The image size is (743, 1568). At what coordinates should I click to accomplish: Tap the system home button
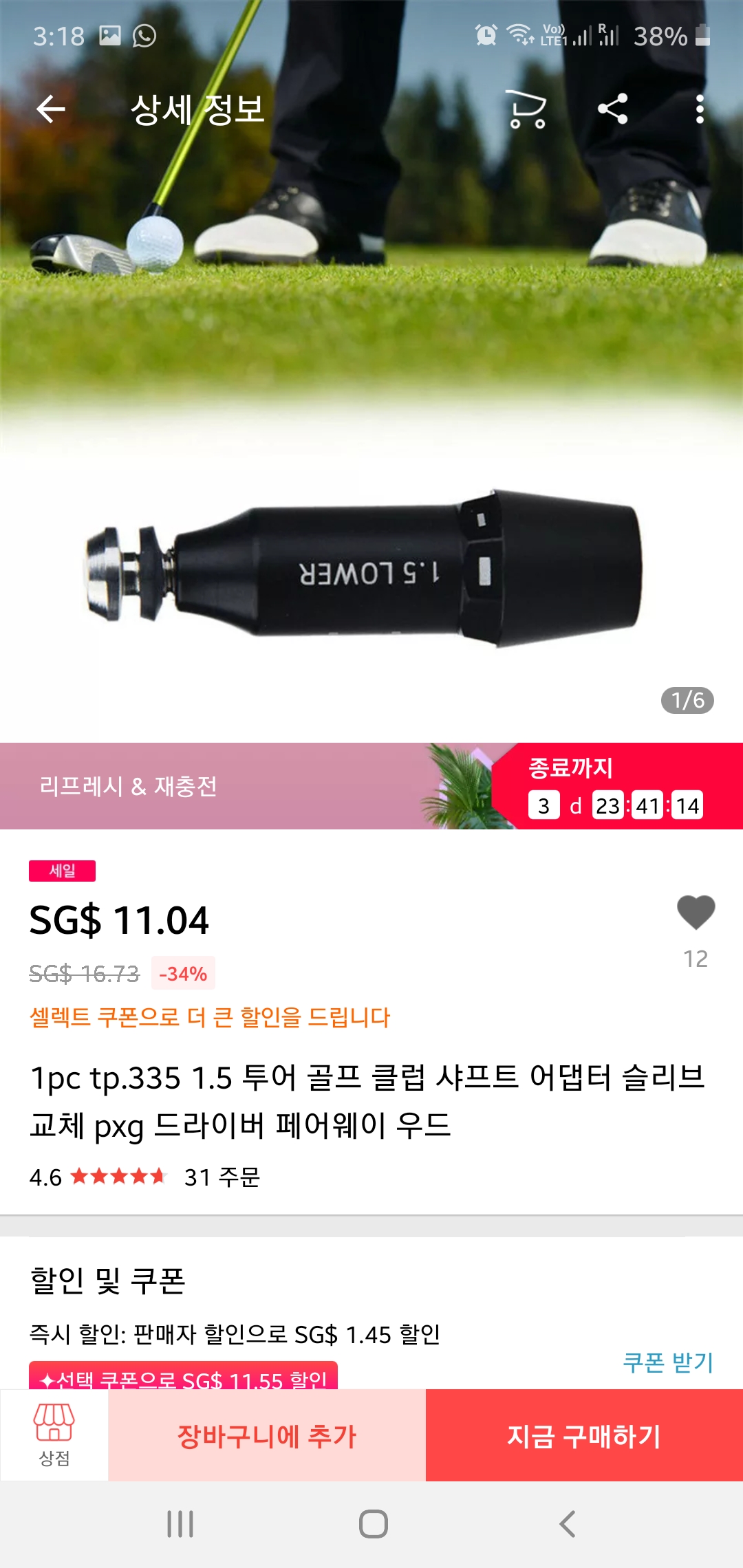click(x=373, y=1524)
